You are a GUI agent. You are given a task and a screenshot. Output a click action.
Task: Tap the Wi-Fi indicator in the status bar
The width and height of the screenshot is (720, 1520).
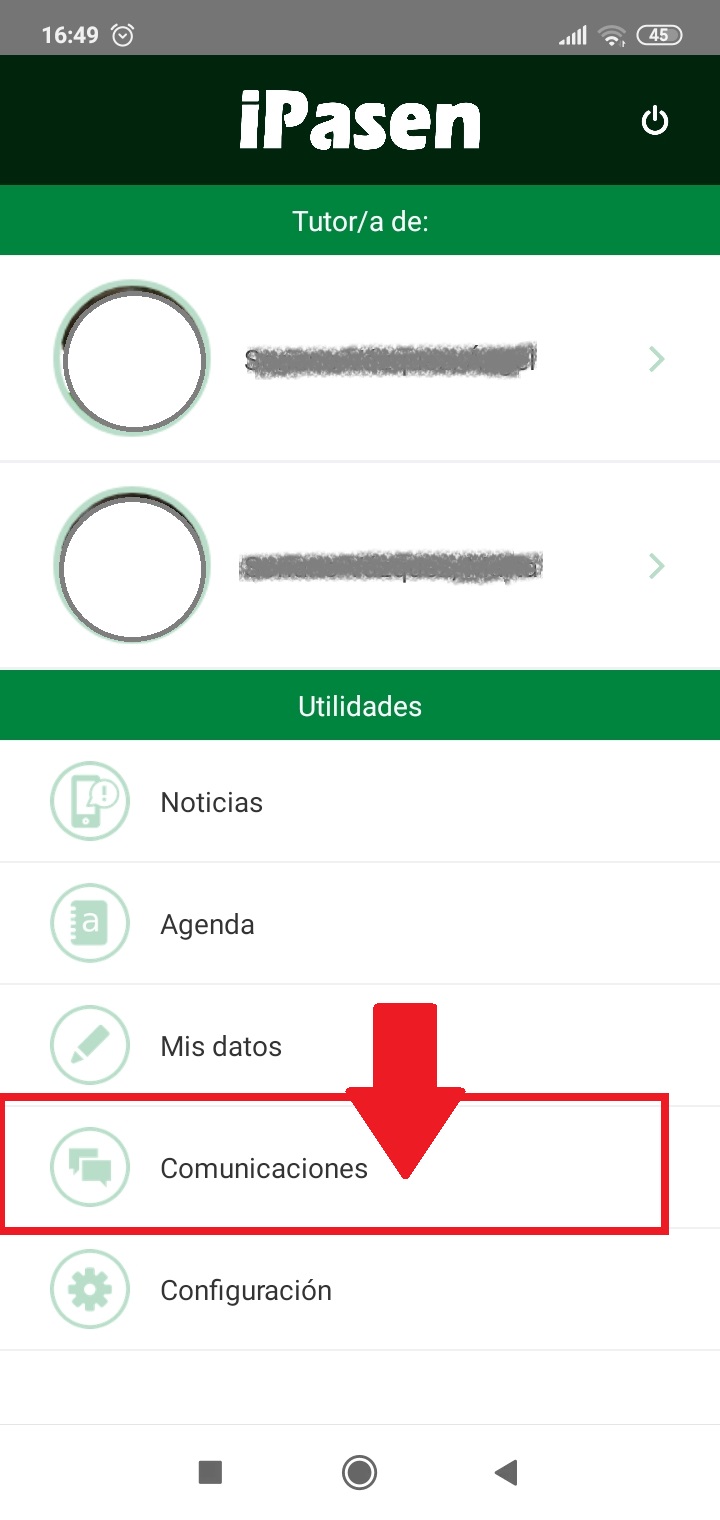point(611,35)
